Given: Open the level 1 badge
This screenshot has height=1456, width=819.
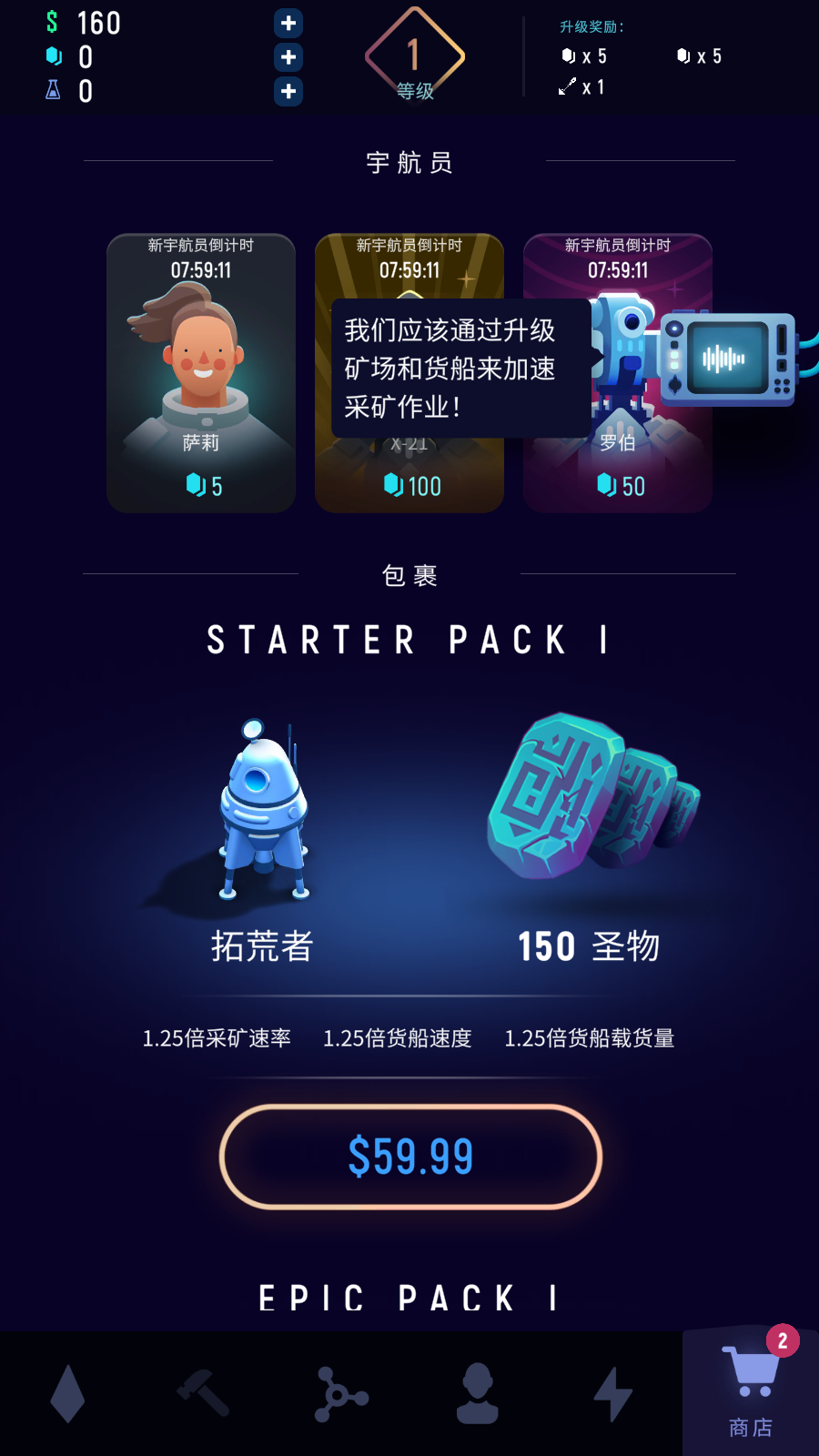Looking at the screenshot, I should [415, 56].
